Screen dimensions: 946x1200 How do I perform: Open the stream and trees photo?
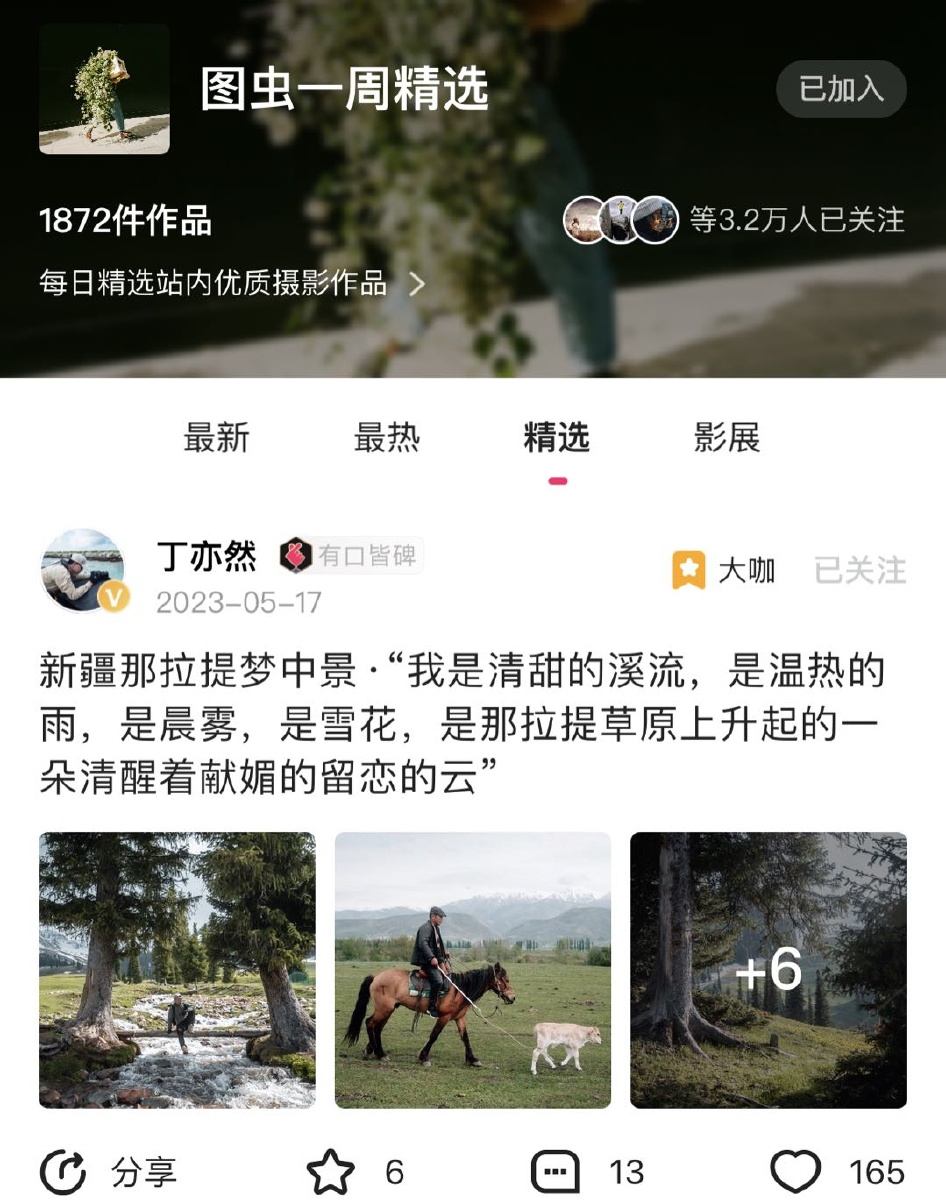(177, 969)
